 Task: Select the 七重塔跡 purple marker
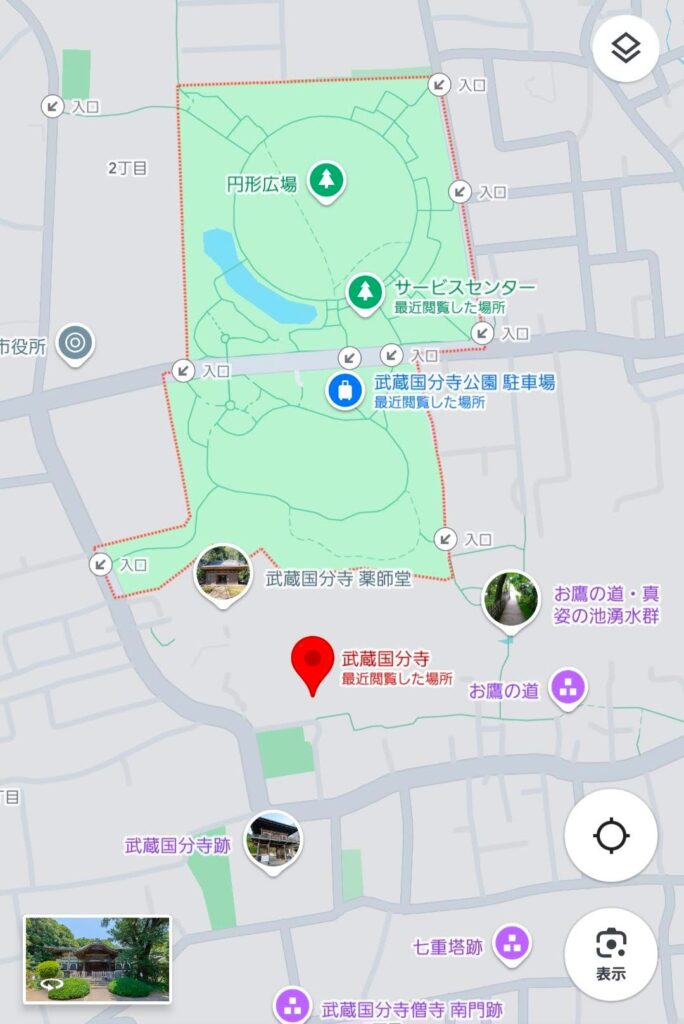513,943
